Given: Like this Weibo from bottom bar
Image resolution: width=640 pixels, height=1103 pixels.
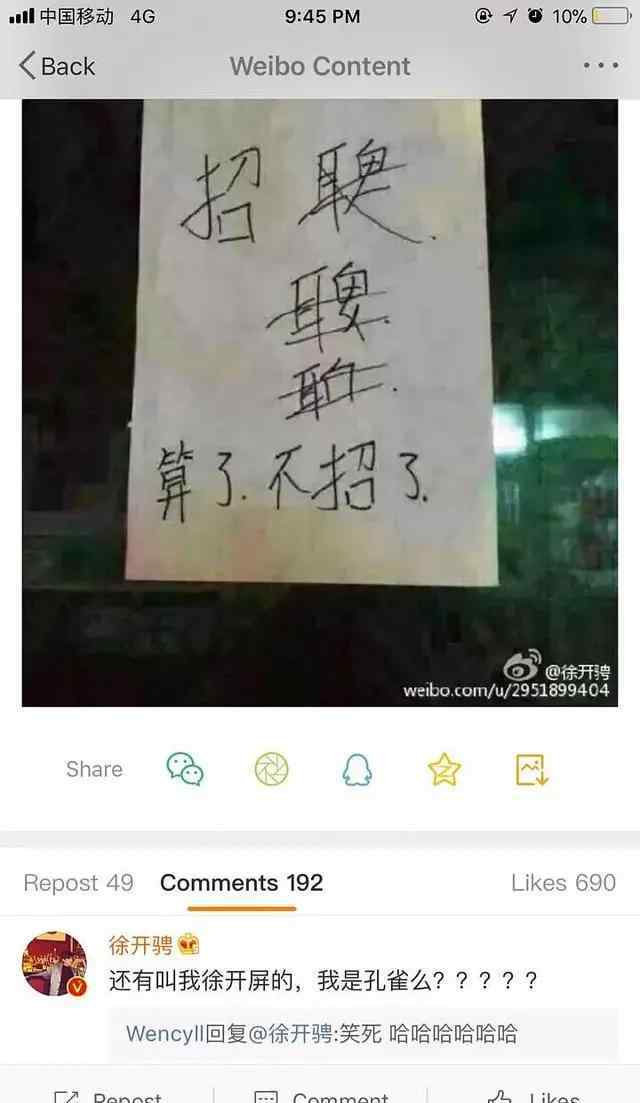Looking at the screenshot, I should tap(535, 1094).
